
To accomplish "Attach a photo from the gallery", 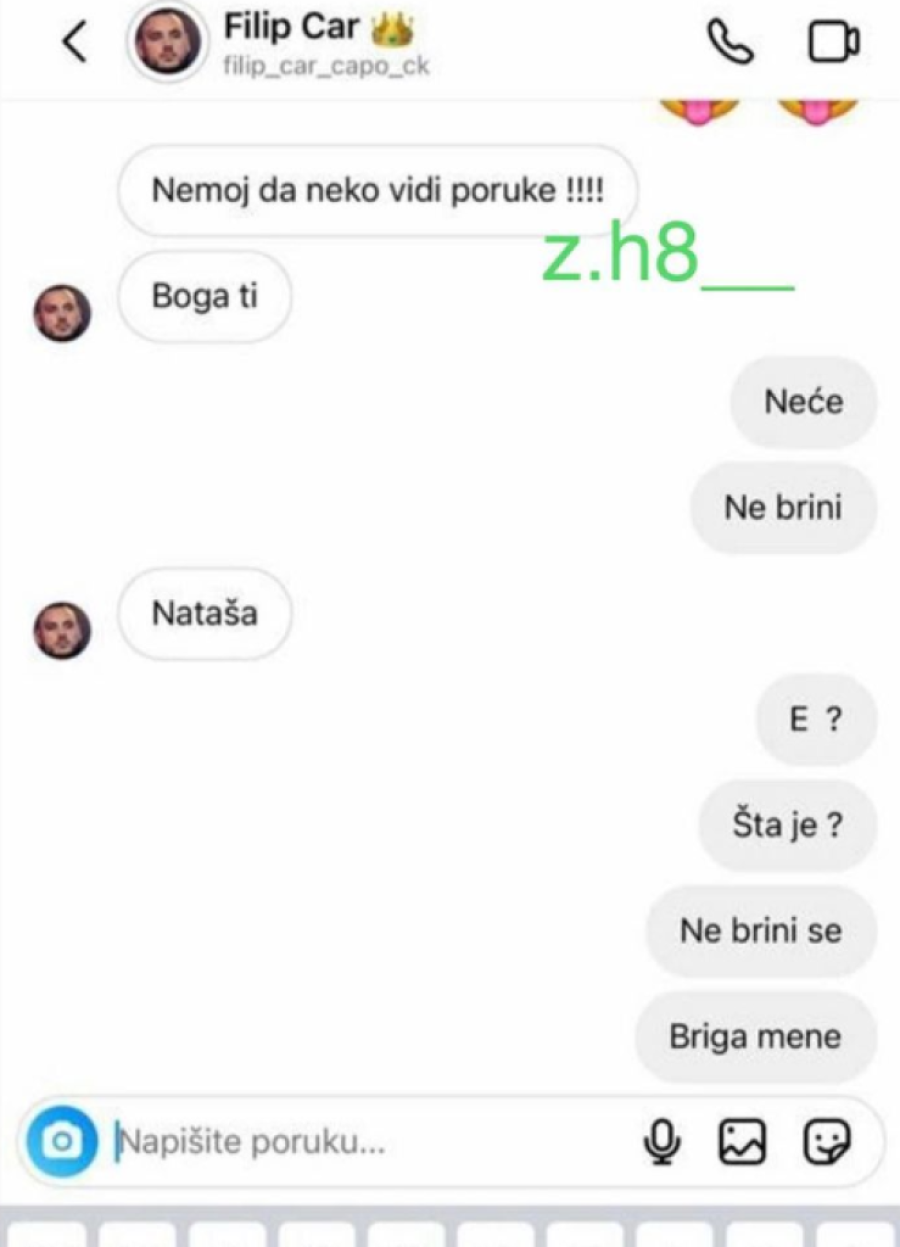I will pyautogui.click(x=742, y=1141).
